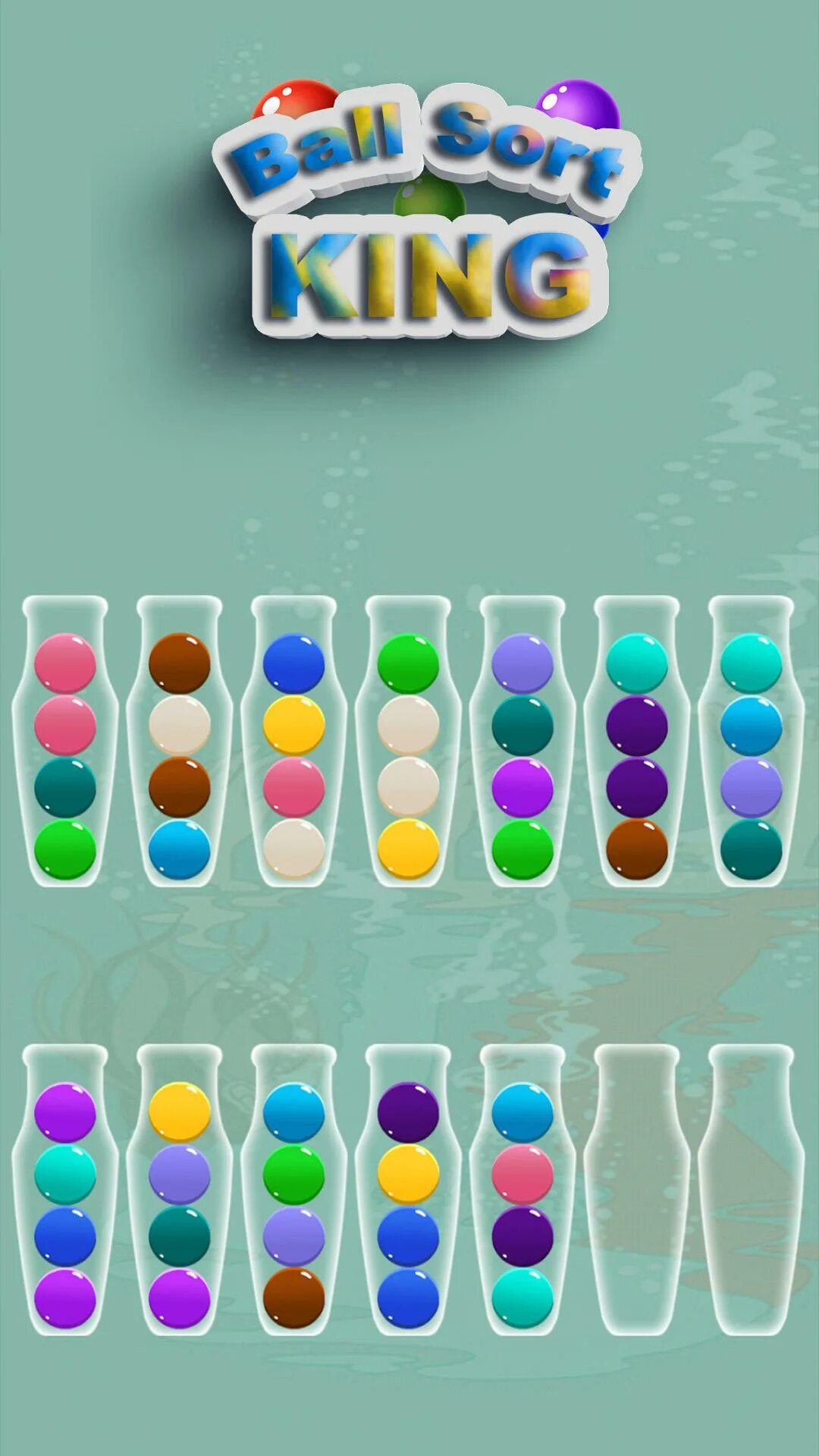Tap the tube with two dark purple balls above brown

(637, 742)
